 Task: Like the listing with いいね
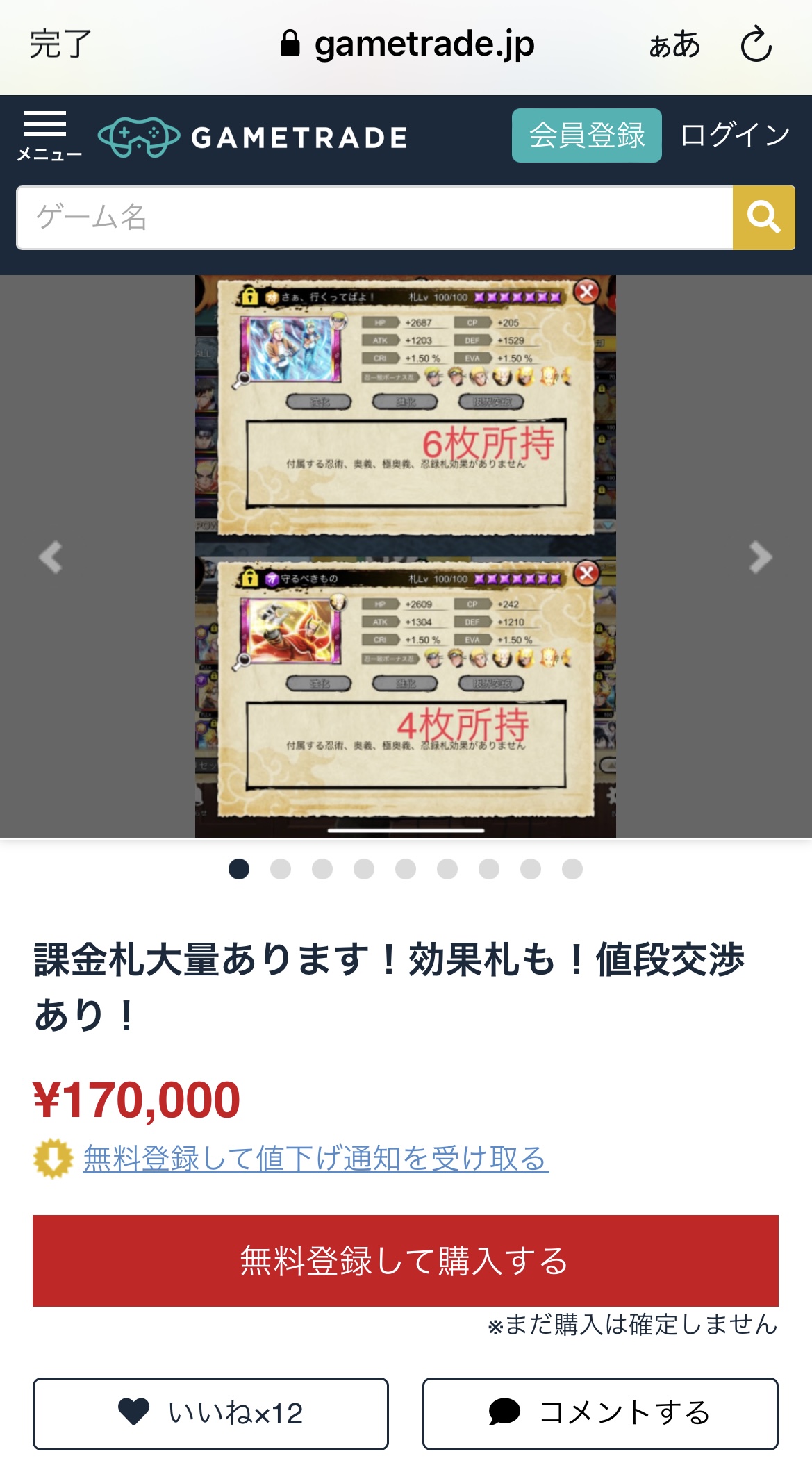(210, 1413)
